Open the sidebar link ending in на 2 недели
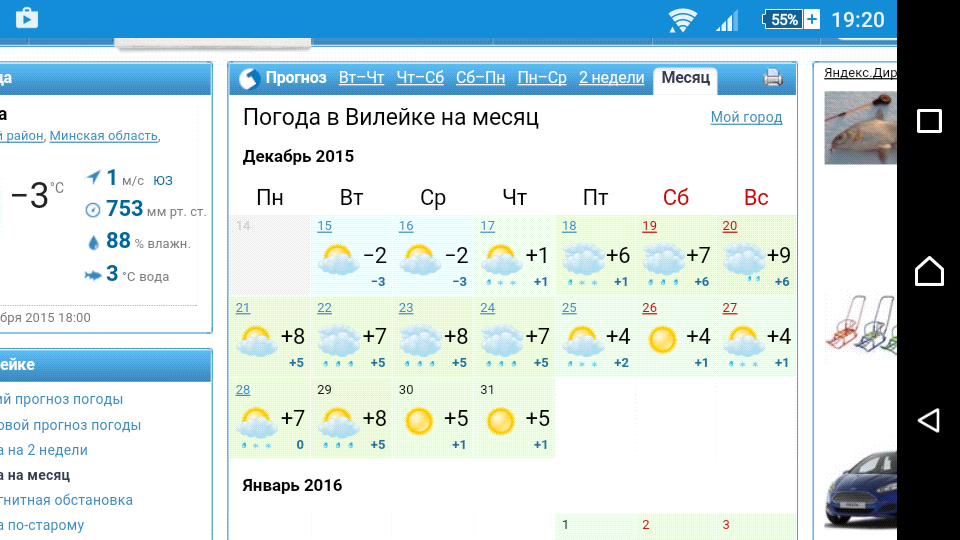The height and width of the screenshot is (540, 960). coord(45,450)
